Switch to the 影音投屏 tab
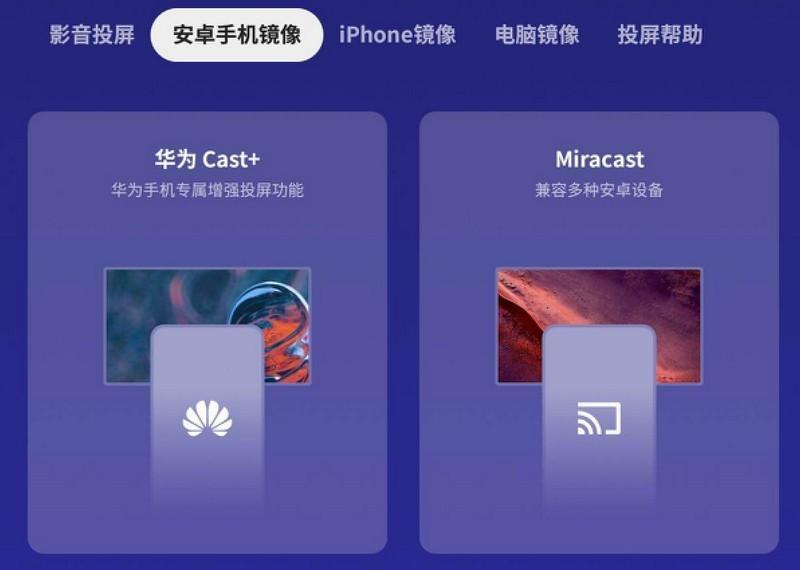 pyautogui.click(x=92, y=35)
